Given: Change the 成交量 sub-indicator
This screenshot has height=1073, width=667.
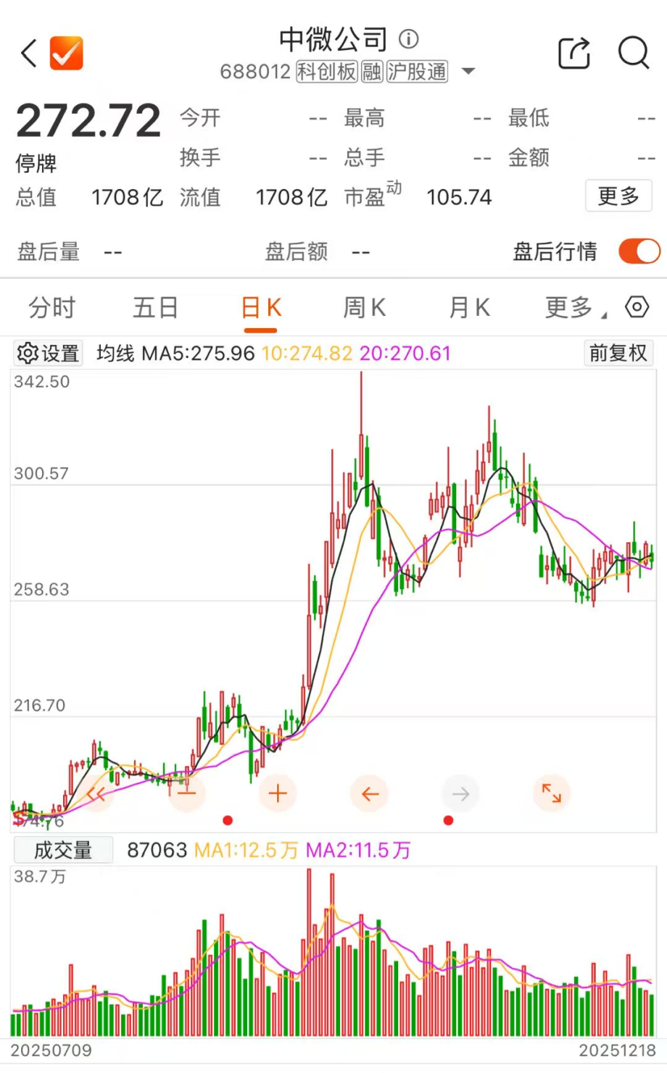Looking at the screenshot, I should [62, 850].
